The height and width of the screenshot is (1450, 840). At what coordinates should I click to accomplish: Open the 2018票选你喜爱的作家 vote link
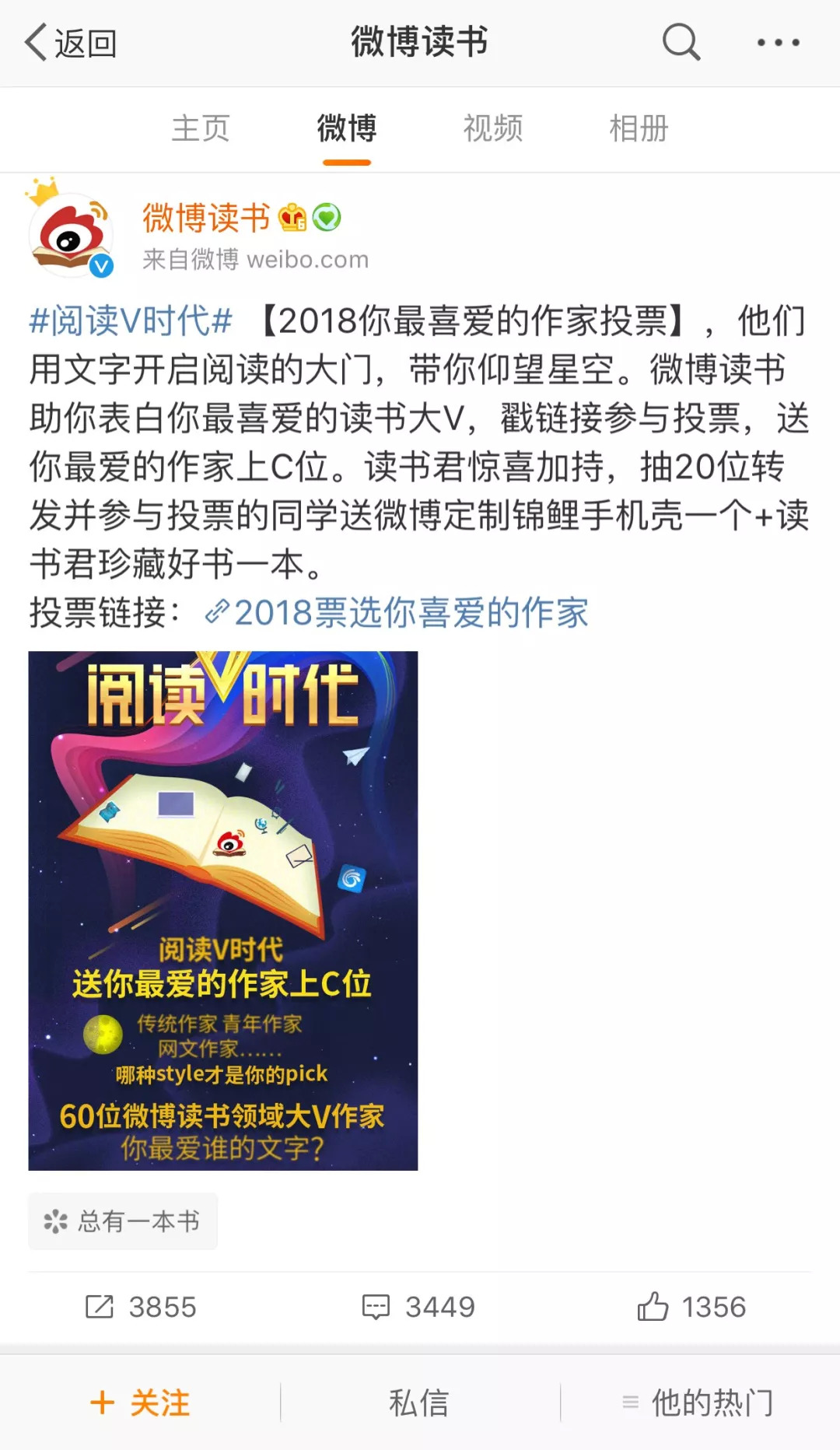pyautogui.click(x=397, y=613)
